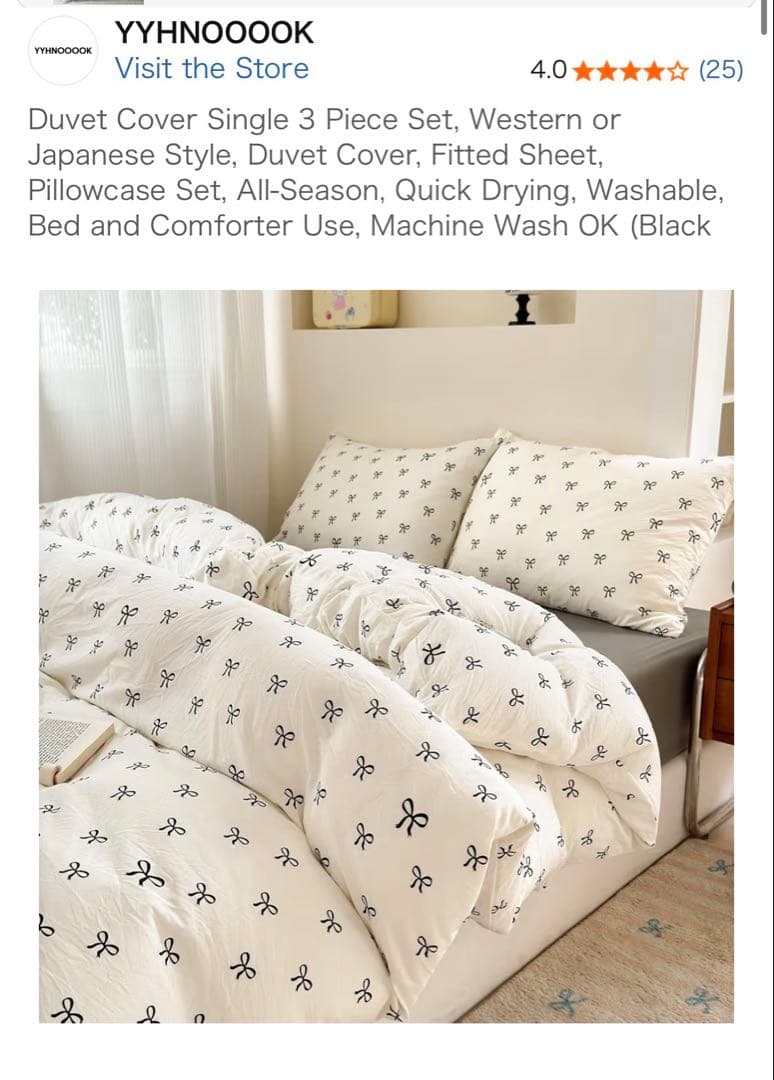This screenshot has width=774, height=1080.
Task: Tap the YYHNOOOOK brand logo
Action: click(x=63, y=51)
